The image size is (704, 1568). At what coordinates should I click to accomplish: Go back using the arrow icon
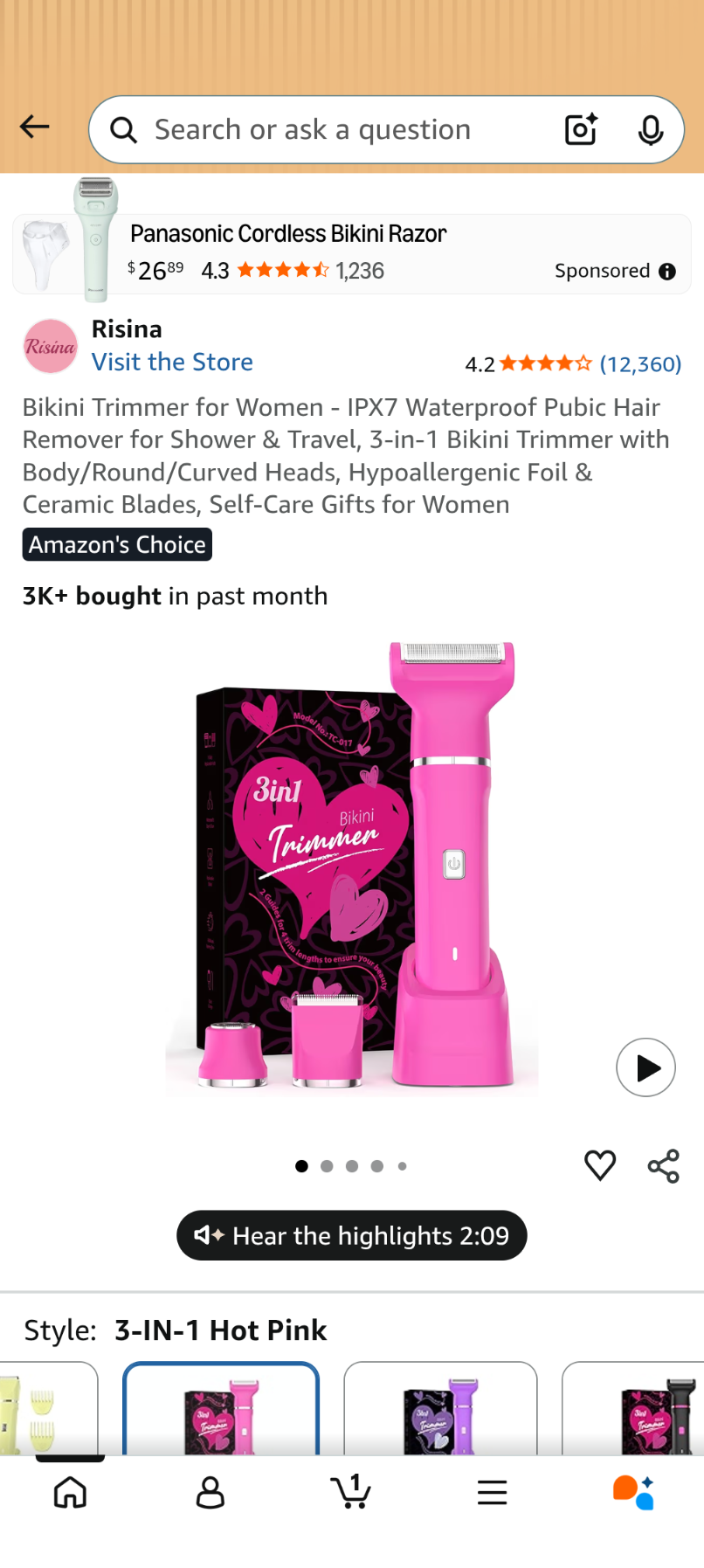(x=35, y=128)
